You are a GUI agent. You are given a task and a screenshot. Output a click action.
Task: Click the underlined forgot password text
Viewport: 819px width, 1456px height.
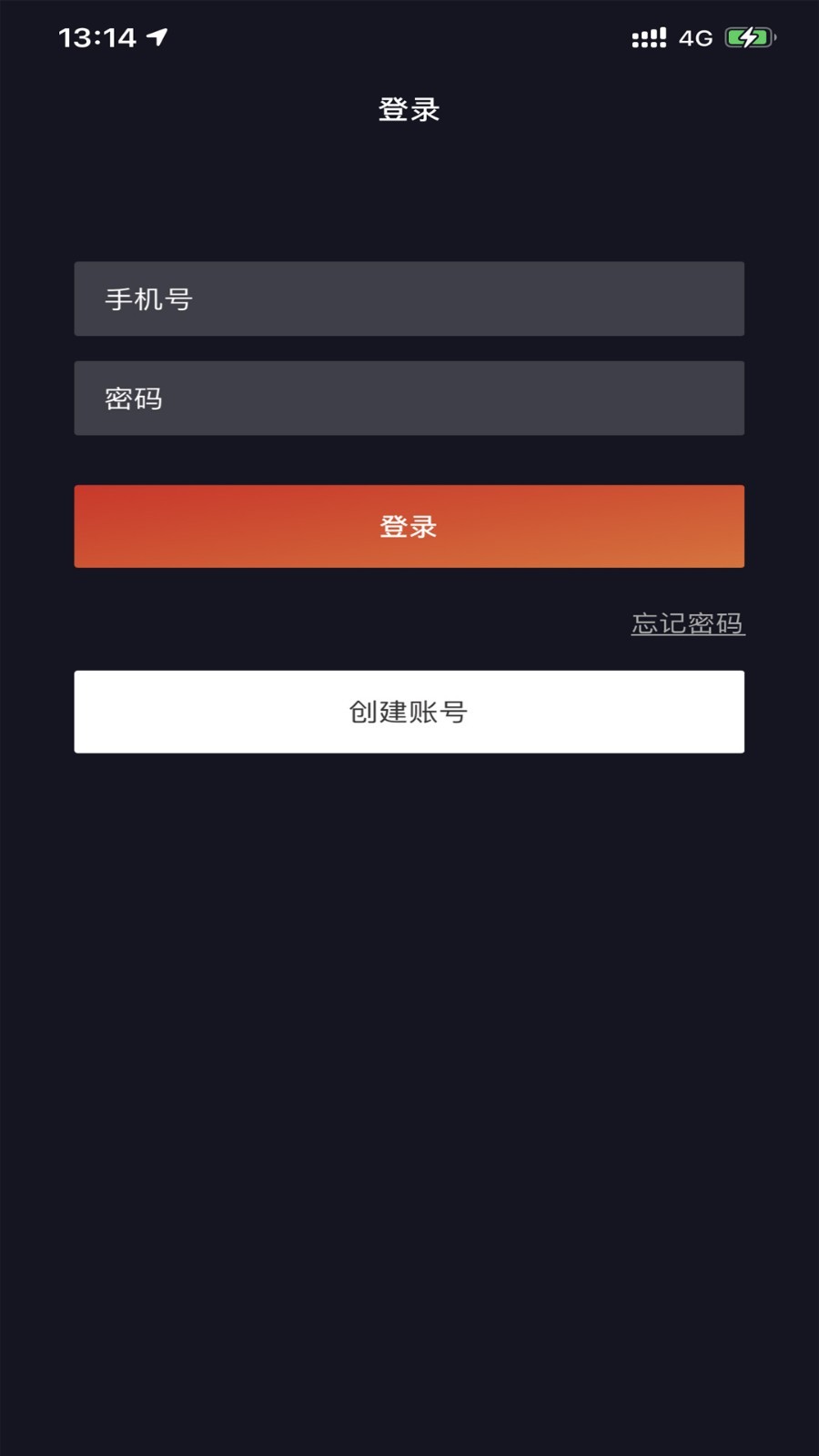688,623
